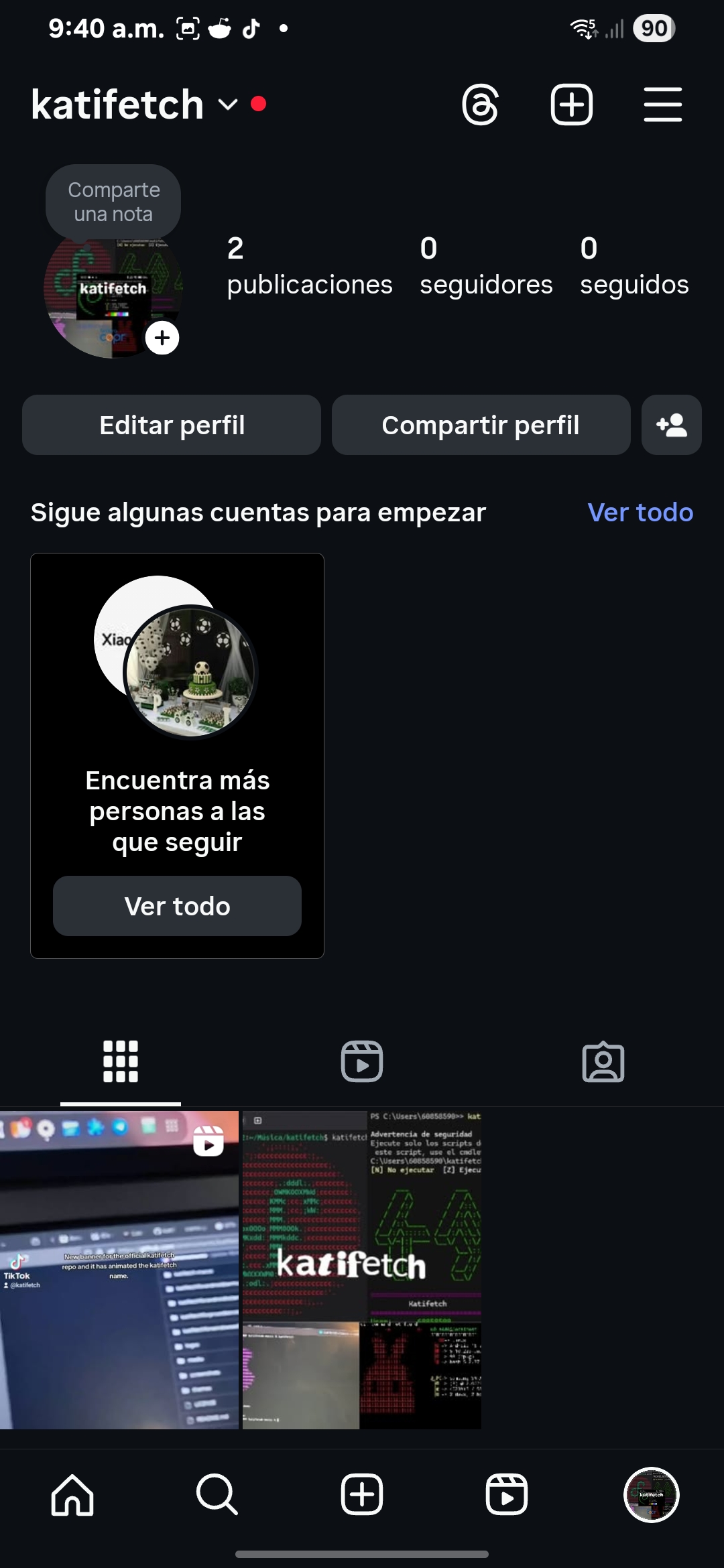Image resolution: width=724 pixels, height=1568 pixels.
Task: Open the reel post with TikTok watermark
Action: click(x=119, y=1270)
